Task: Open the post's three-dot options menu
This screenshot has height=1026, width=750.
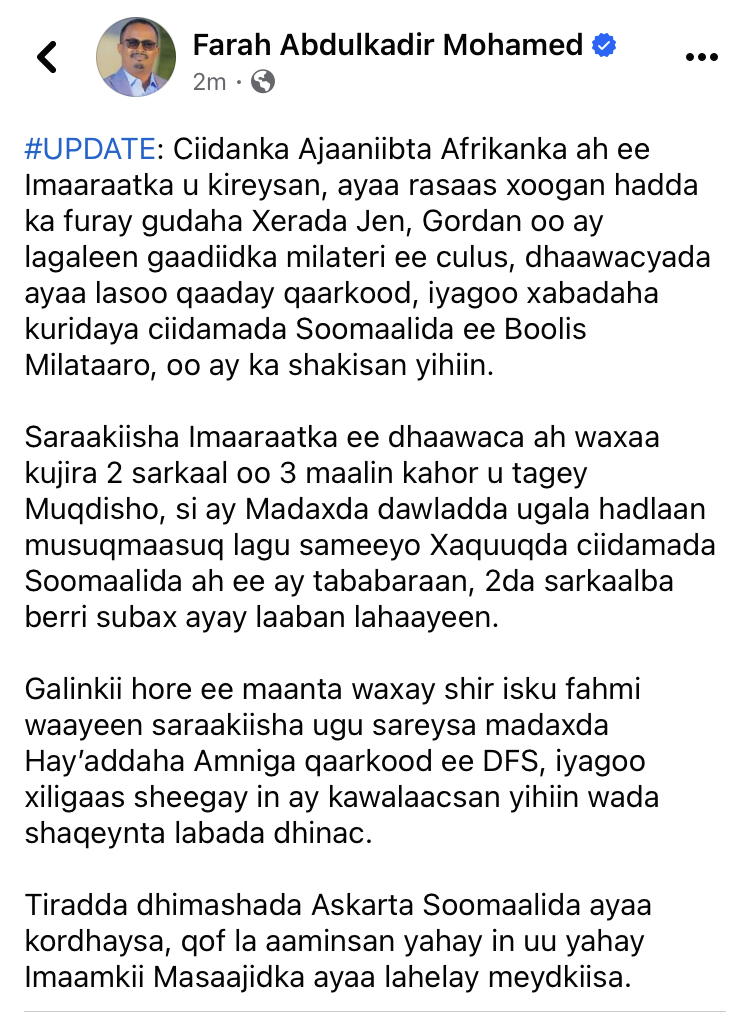Action: (x=702, y=57)
